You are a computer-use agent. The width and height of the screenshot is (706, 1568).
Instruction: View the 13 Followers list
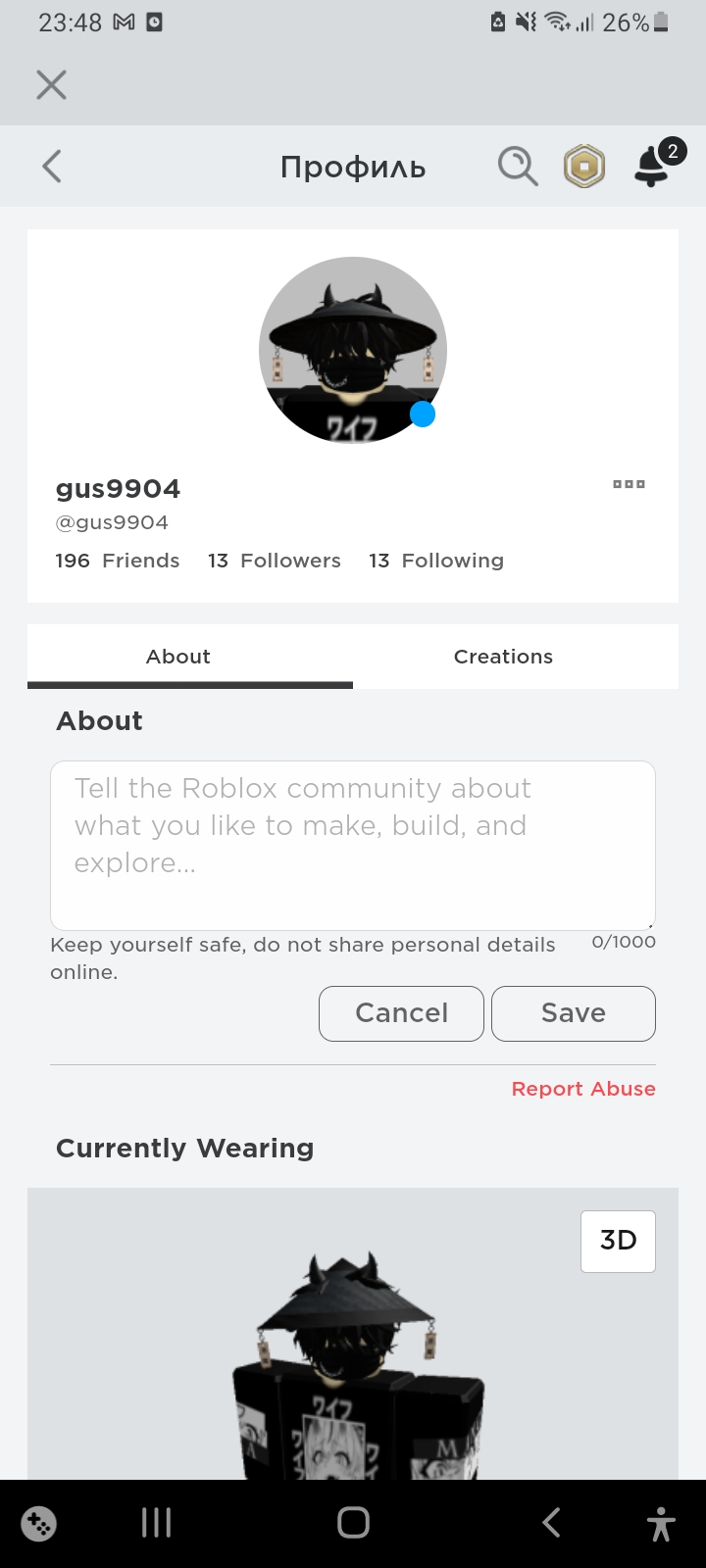(x=275, y=561)
